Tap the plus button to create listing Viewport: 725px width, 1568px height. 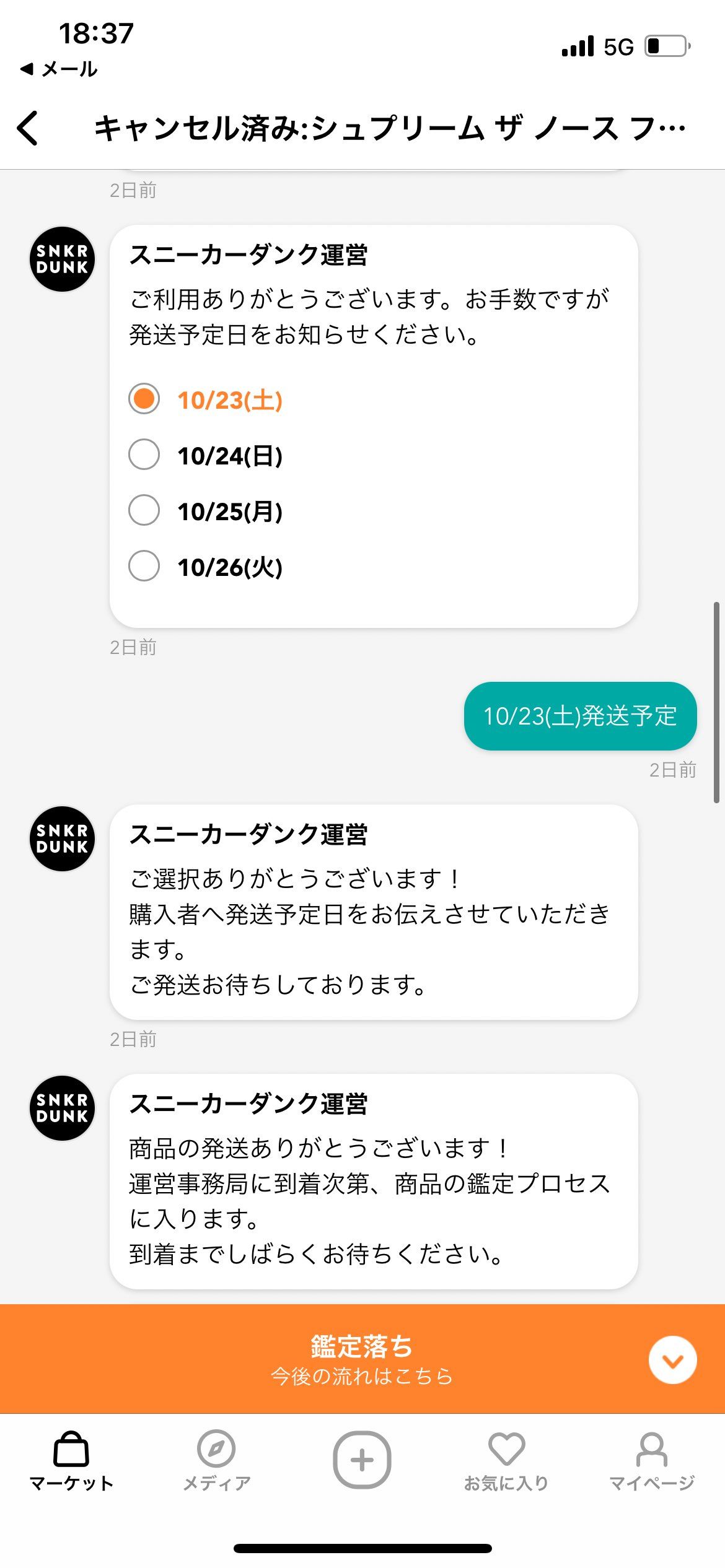pos(362,1460)
